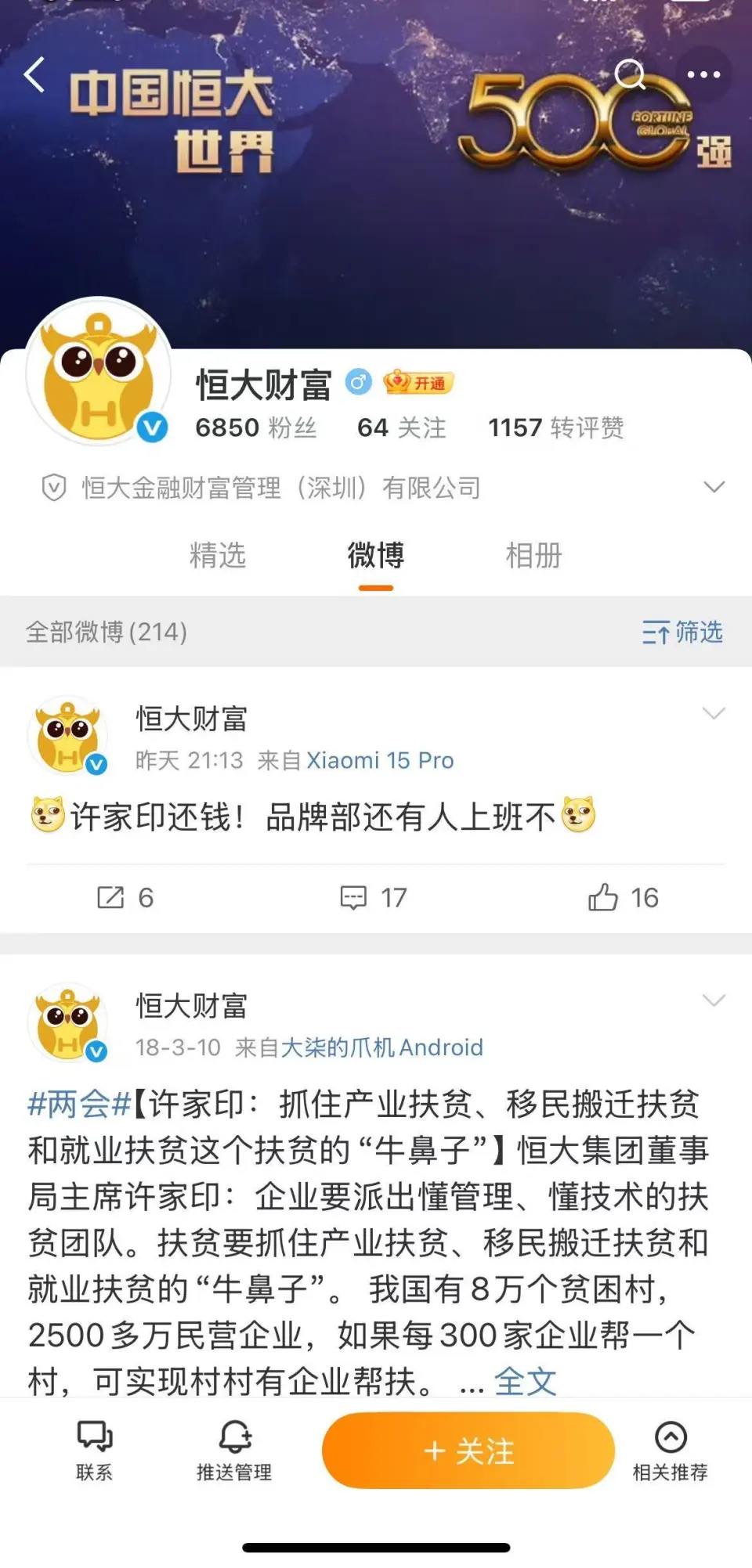Go back using the top-left arrow
Image resolution: width=752 pixels, height=1568 pixels.
coord(34,75)
